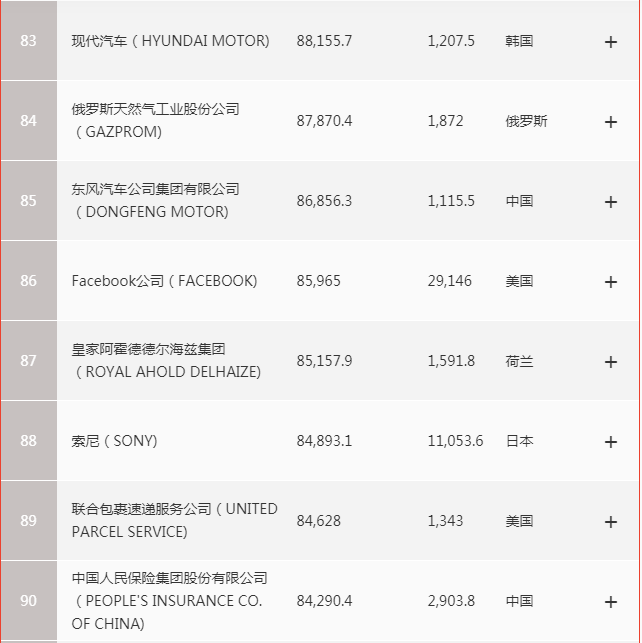The height and width of the screenshot is (643, 642).
Task: Expand the Royal Ahold Delhaize row
Action: pyautogui.click(x=611, y=362)
